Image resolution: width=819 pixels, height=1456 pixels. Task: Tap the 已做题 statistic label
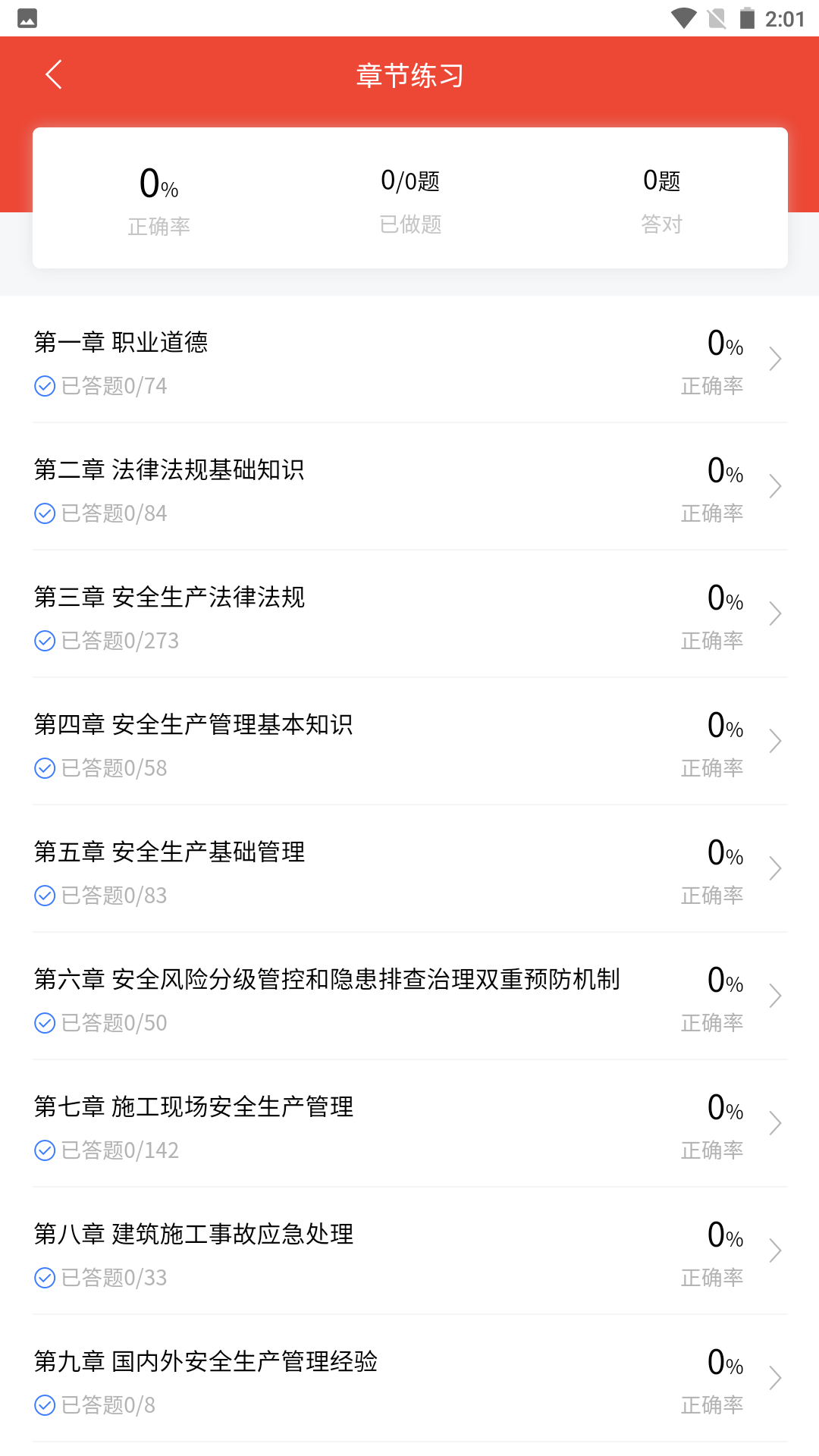(409, 224)
